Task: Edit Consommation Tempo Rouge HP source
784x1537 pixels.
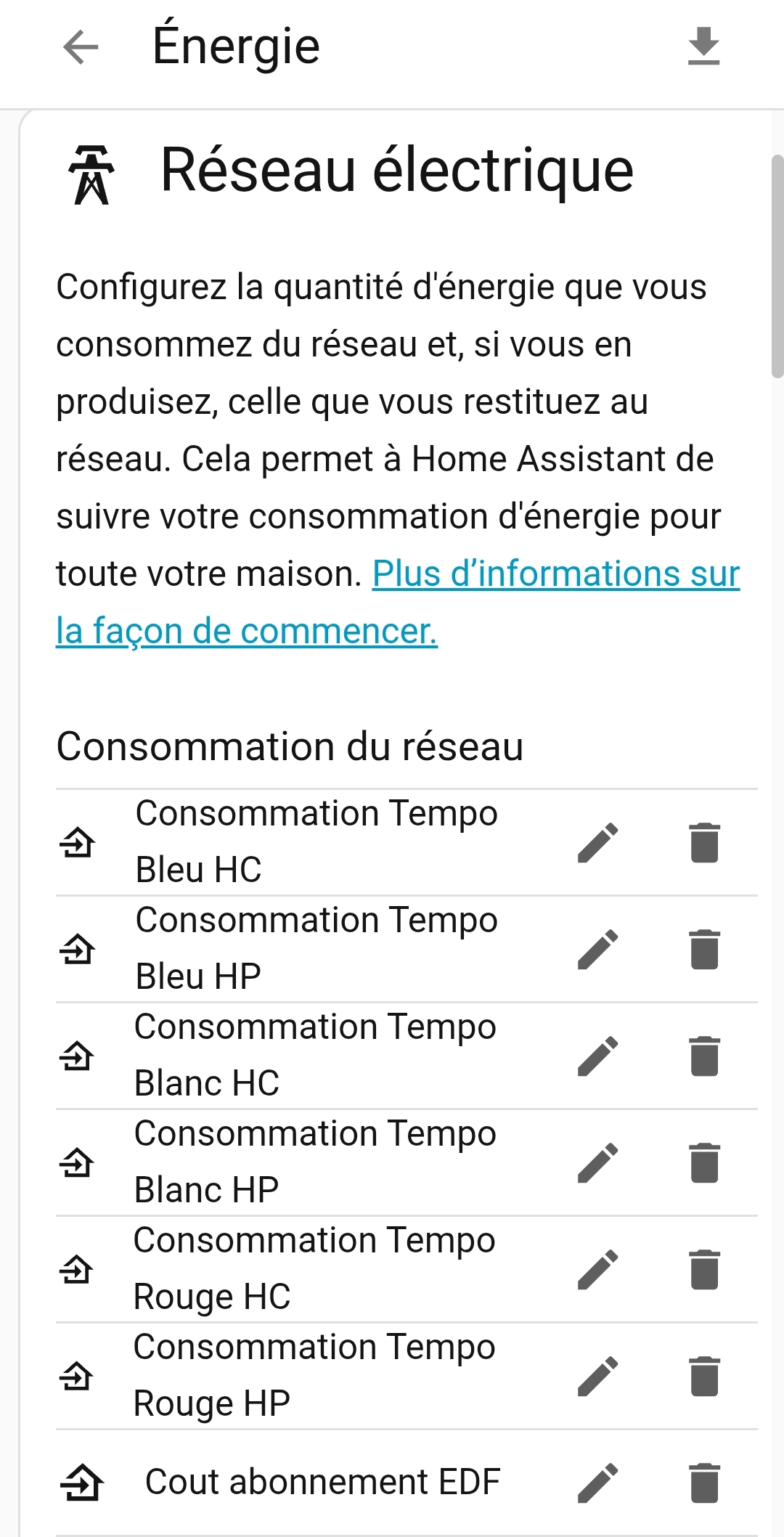Action: click(x=598, y=1377)
